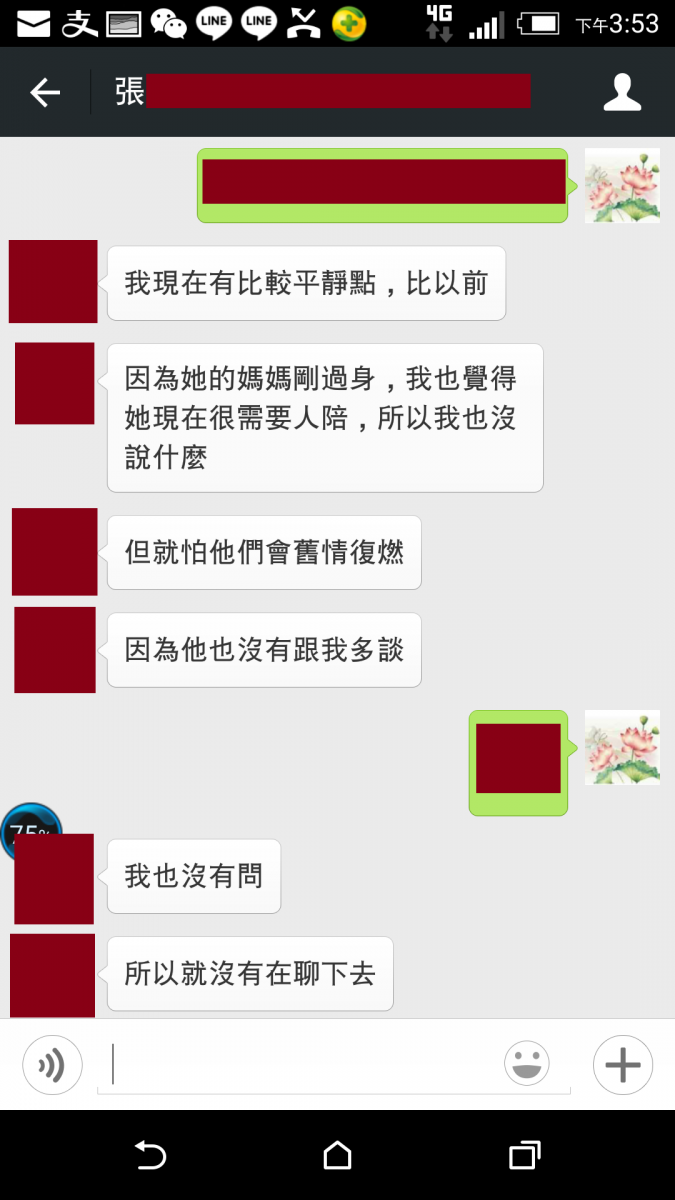Open the emoji picker

[x=527, y=1064]
